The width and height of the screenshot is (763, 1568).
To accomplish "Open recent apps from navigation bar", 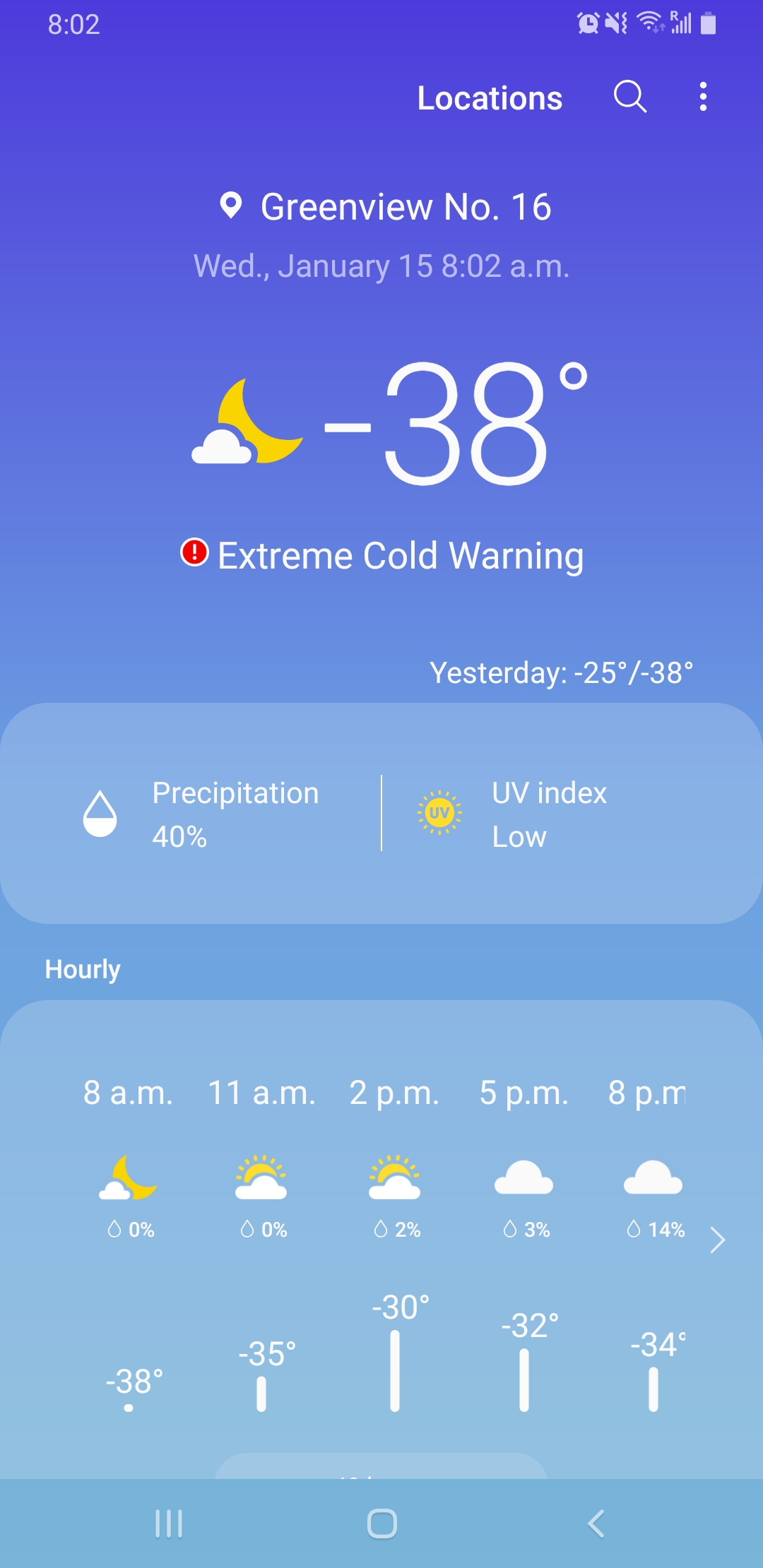I will pos(169,1524).
